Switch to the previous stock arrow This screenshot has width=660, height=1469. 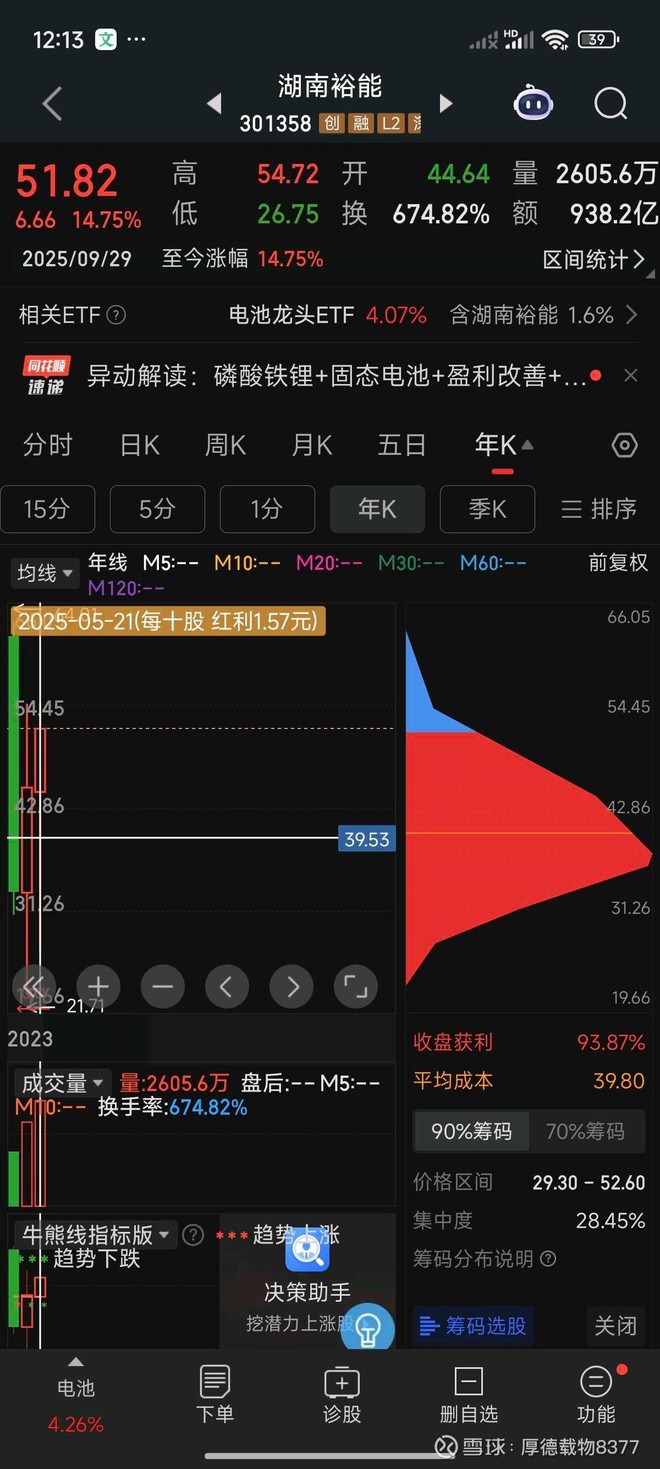coord(213,103)
